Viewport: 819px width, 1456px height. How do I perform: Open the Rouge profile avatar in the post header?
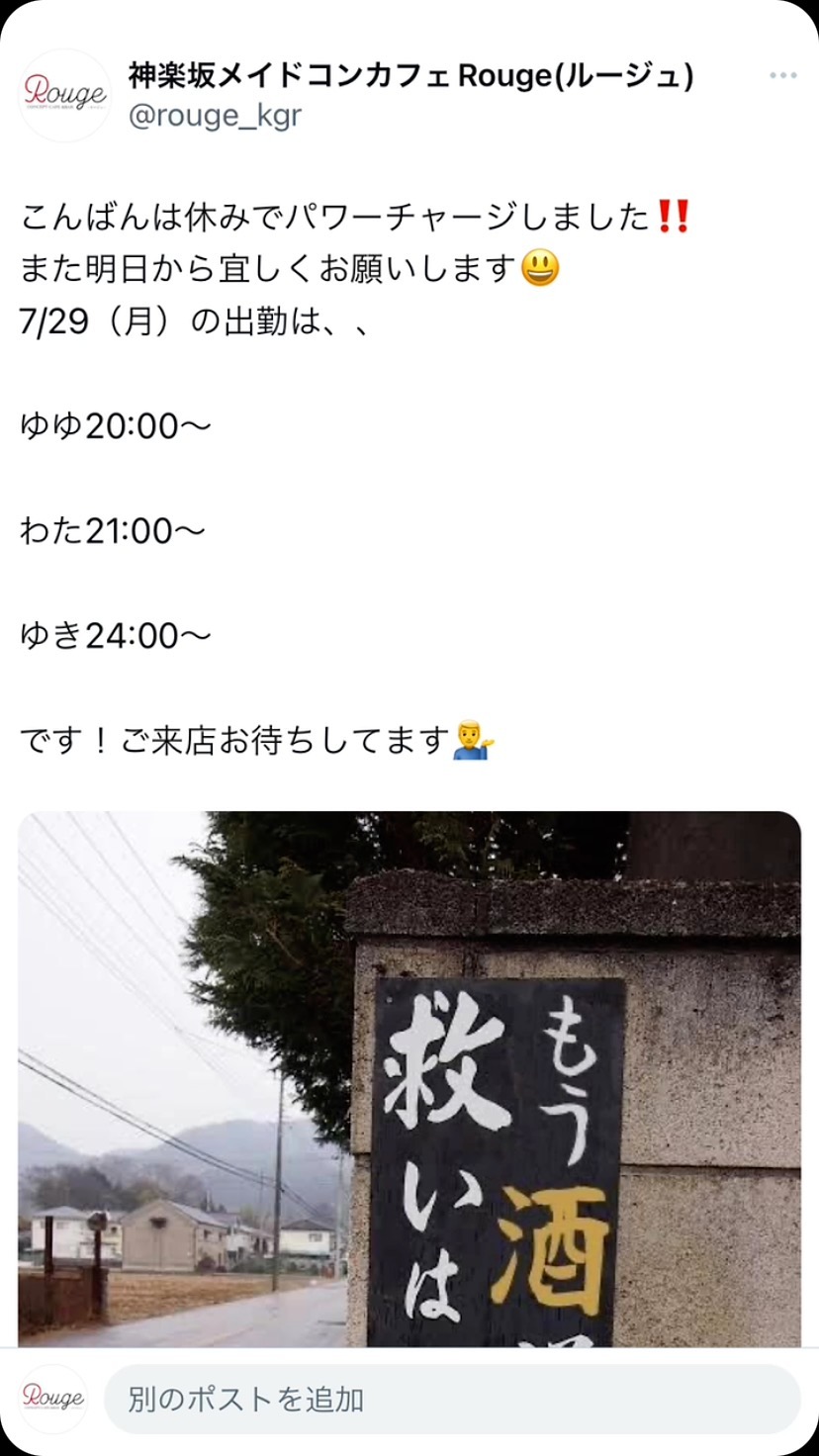pos(65,95)
